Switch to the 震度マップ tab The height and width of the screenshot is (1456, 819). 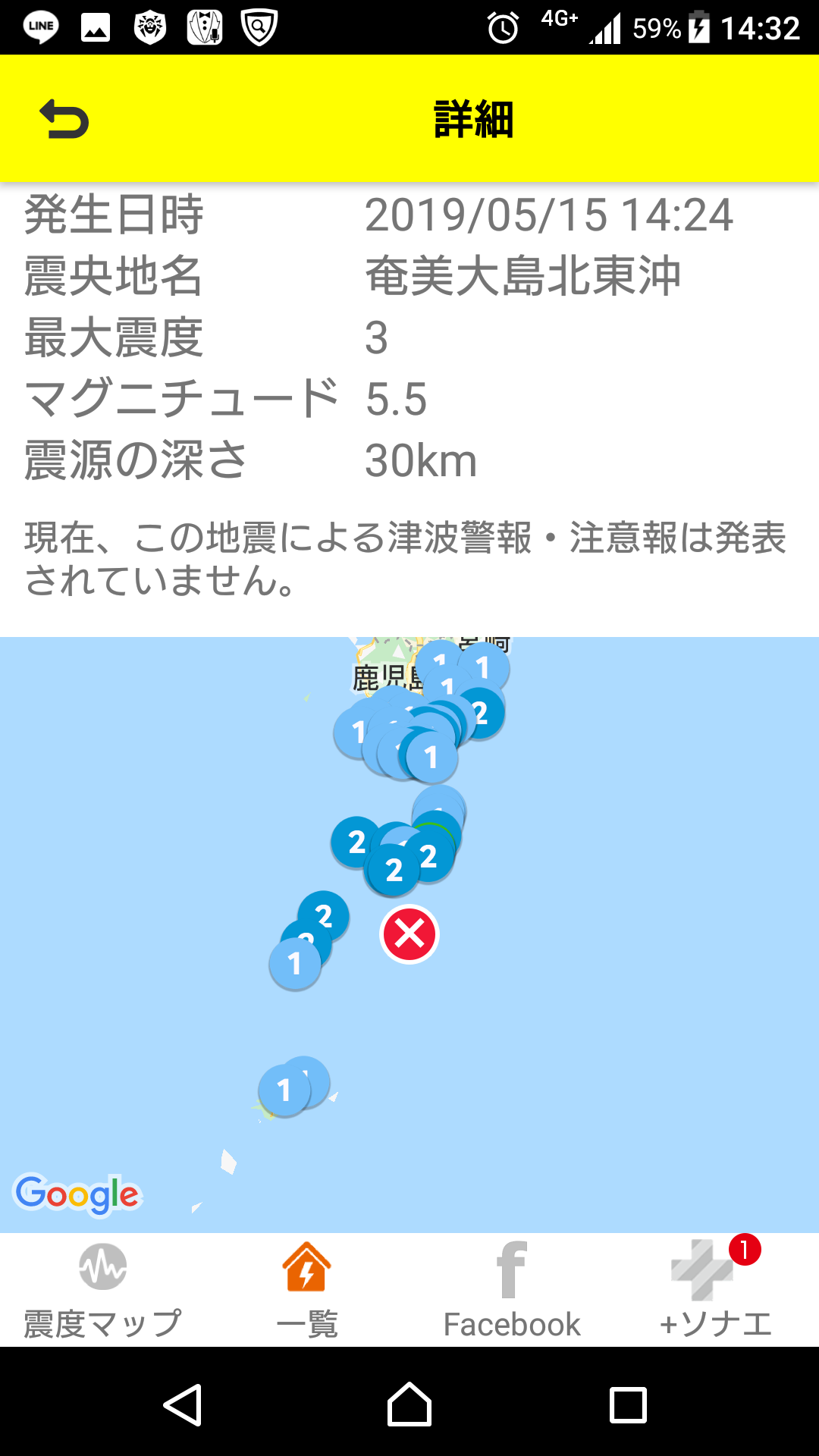coord(102,1291)
